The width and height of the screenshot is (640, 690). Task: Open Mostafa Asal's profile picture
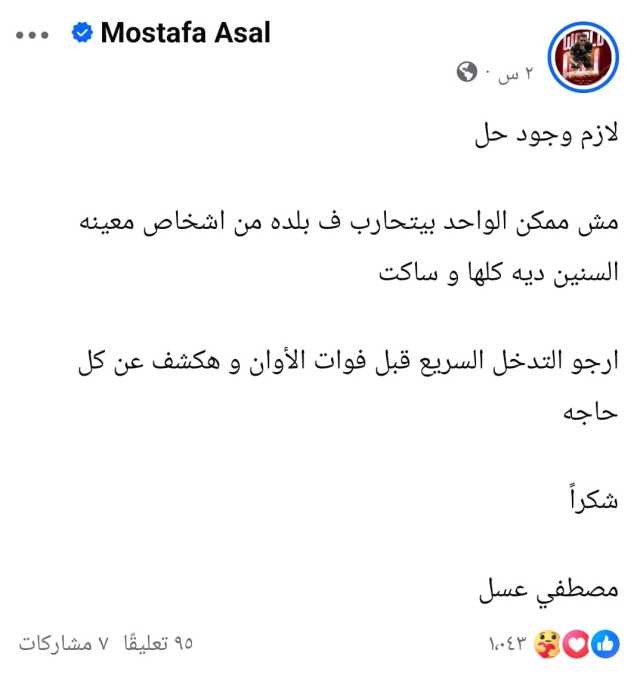[583, 56]
